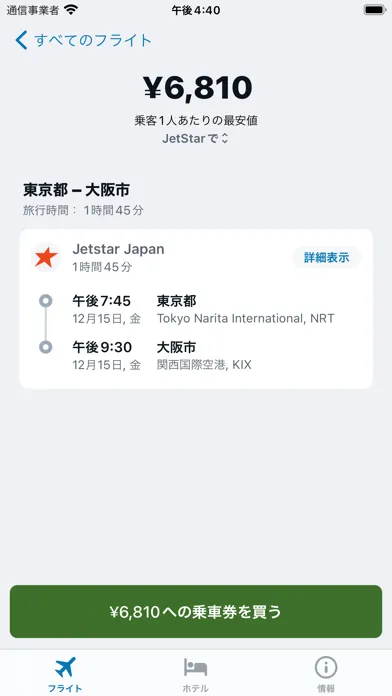Switch to the ホテル tab
The height and width of the screenshot is (696, 392).
[195, 675]
